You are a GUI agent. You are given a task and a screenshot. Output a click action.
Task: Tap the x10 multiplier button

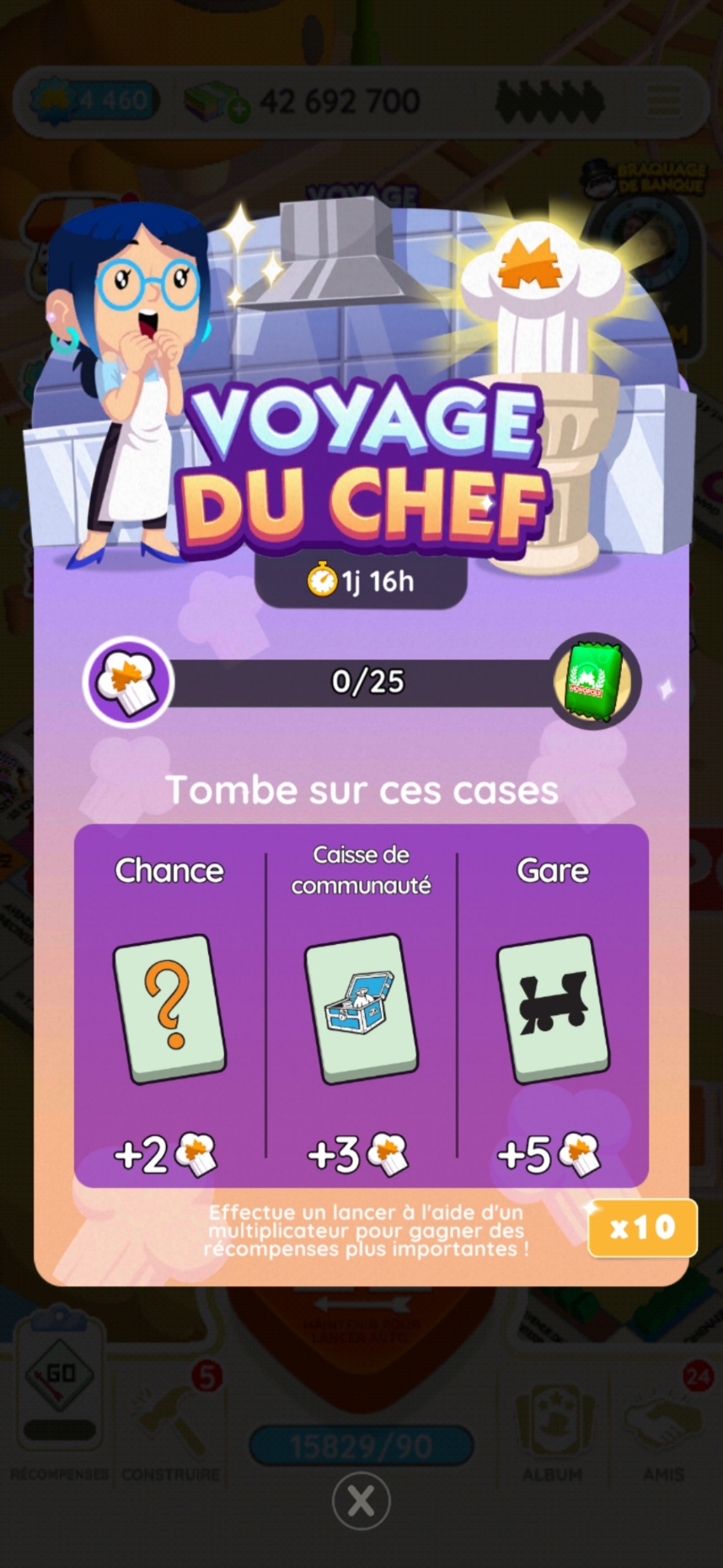coord(643,1227)
